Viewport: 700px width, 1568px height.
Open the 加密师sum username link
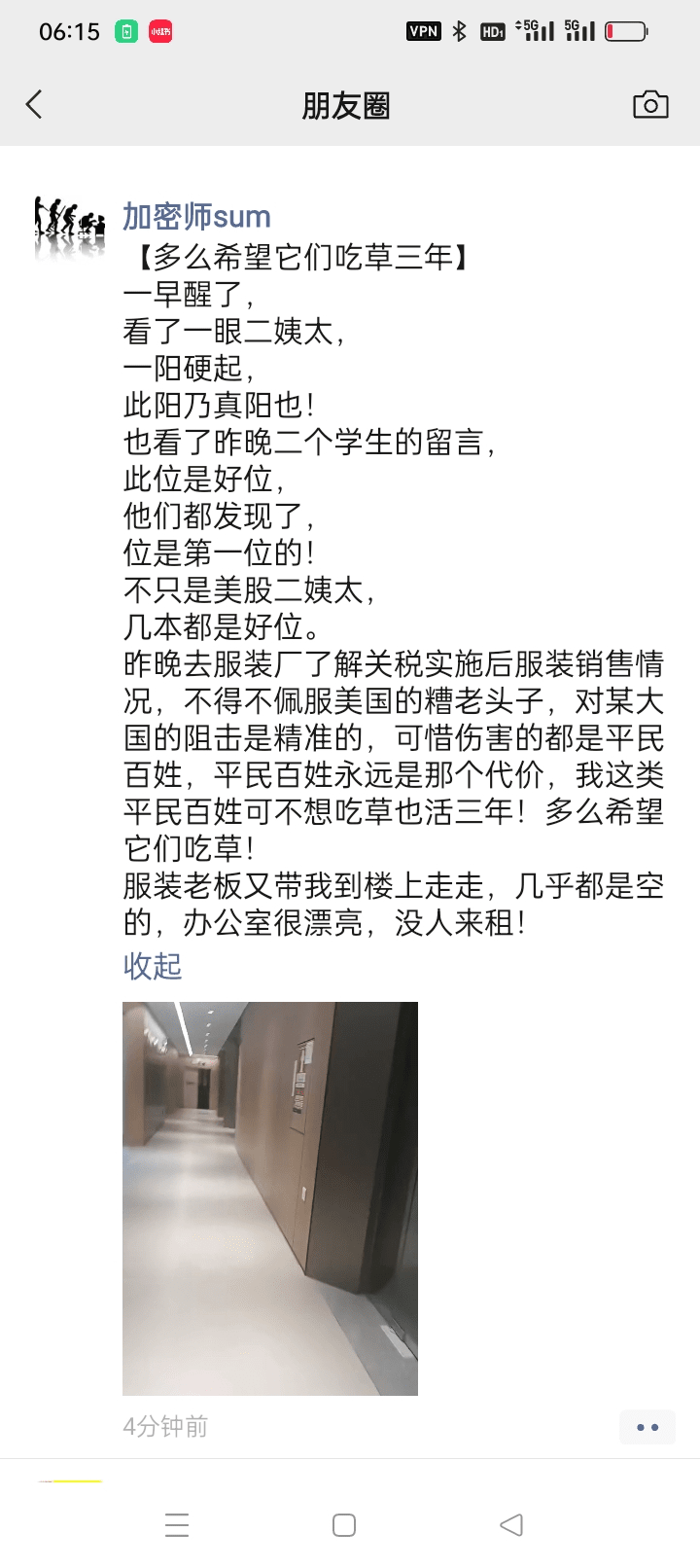pyautogui.click(x=196, y=216)
